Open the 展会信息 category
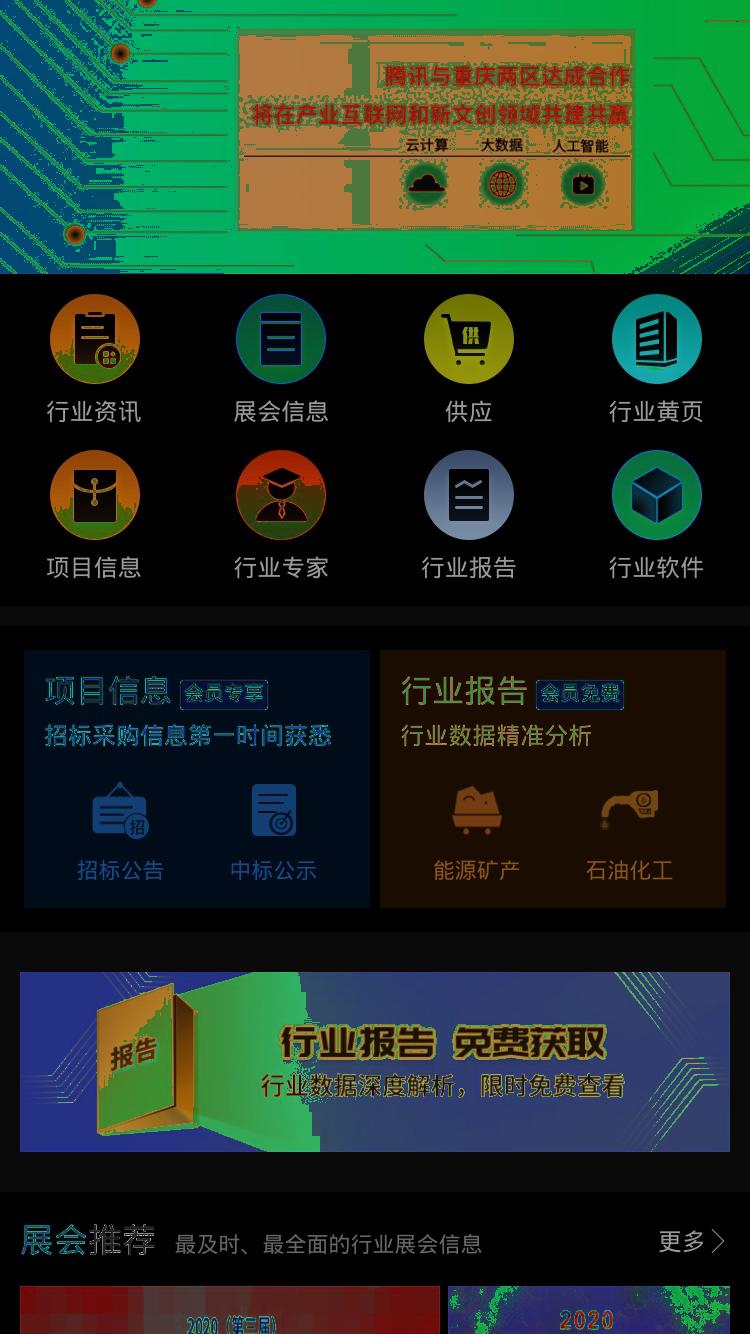 coord(281,359)
